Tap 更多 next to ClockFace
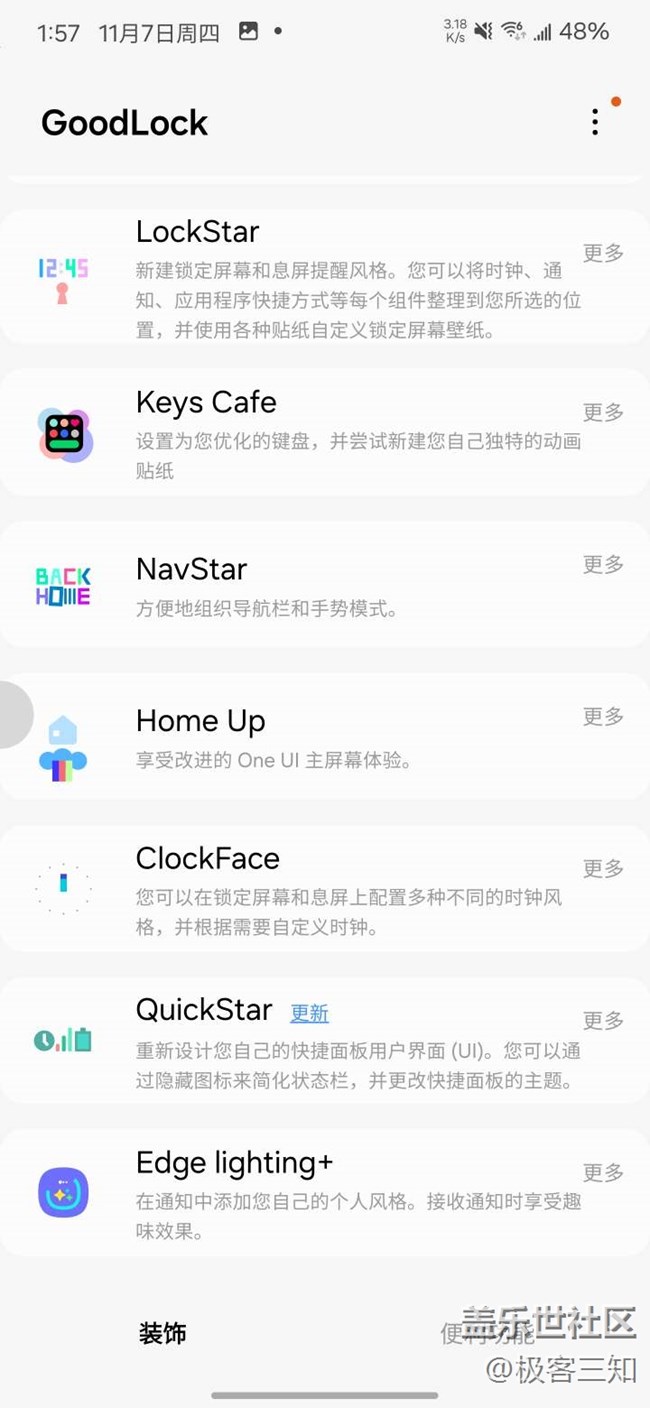The image size is (650, 1408). [x=603, y=868]
